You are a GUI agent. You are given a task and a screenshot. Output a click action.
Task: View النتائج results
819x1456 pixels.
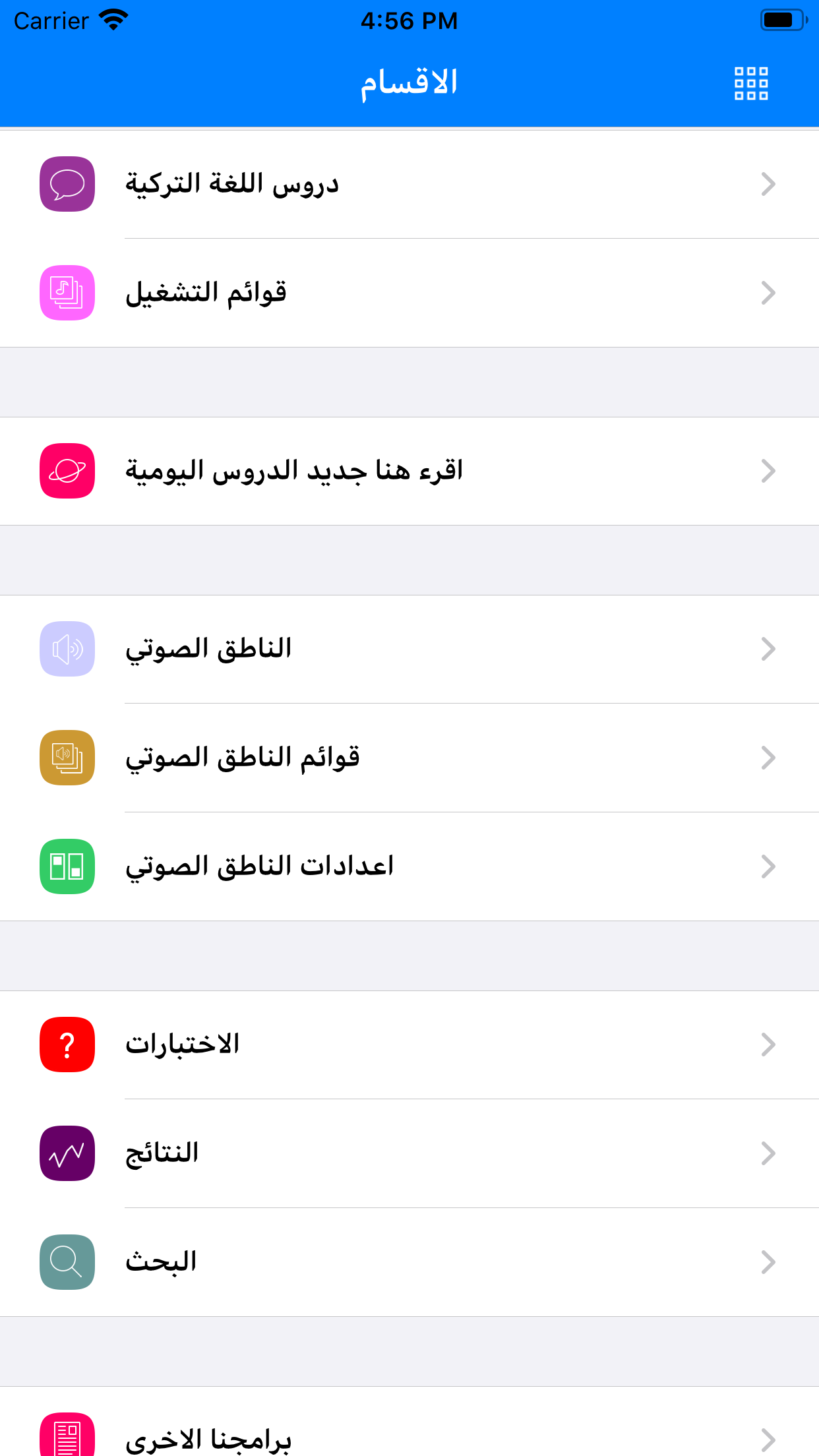(409, 1153)
